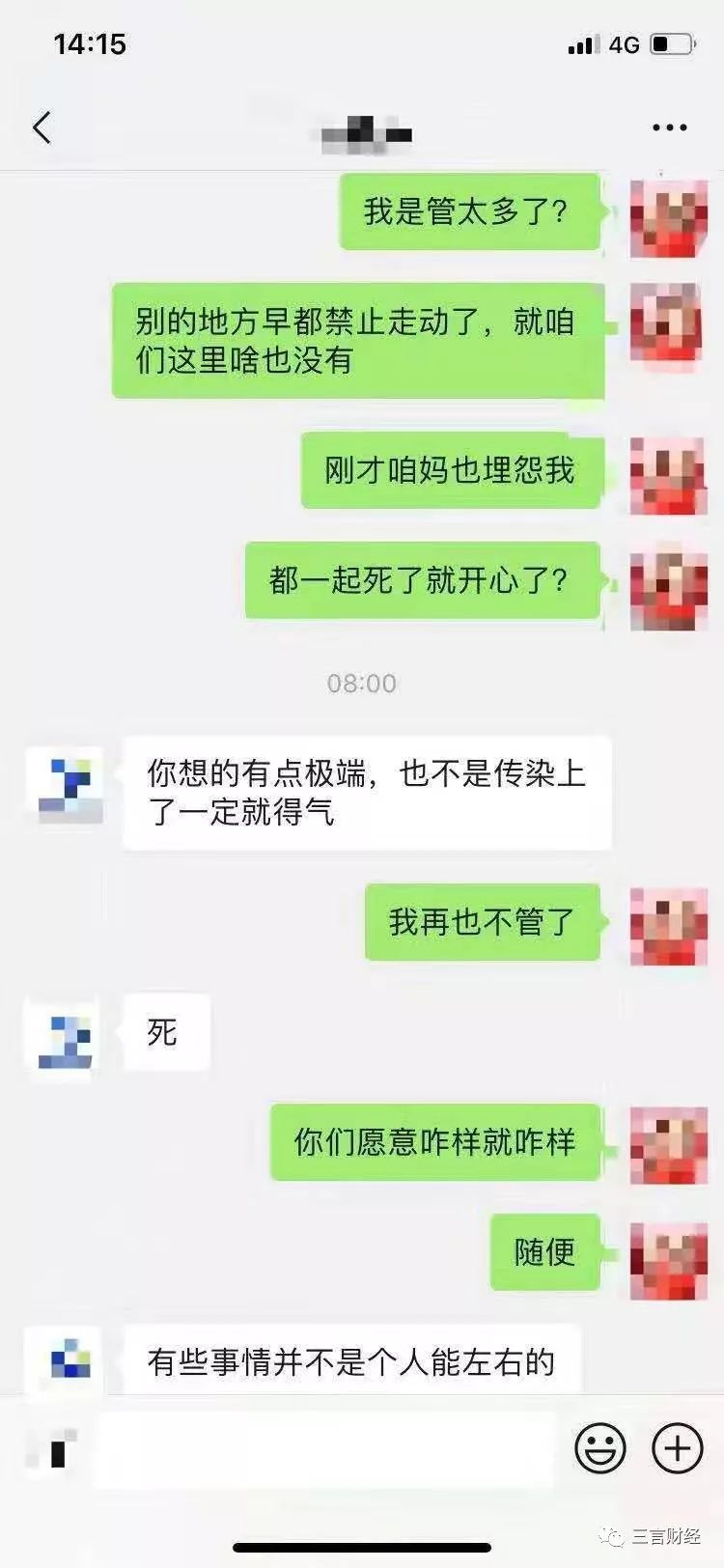Focus the message text field
The width and height of the screenshot is (724, 1568).
(x=326, y=1448)
